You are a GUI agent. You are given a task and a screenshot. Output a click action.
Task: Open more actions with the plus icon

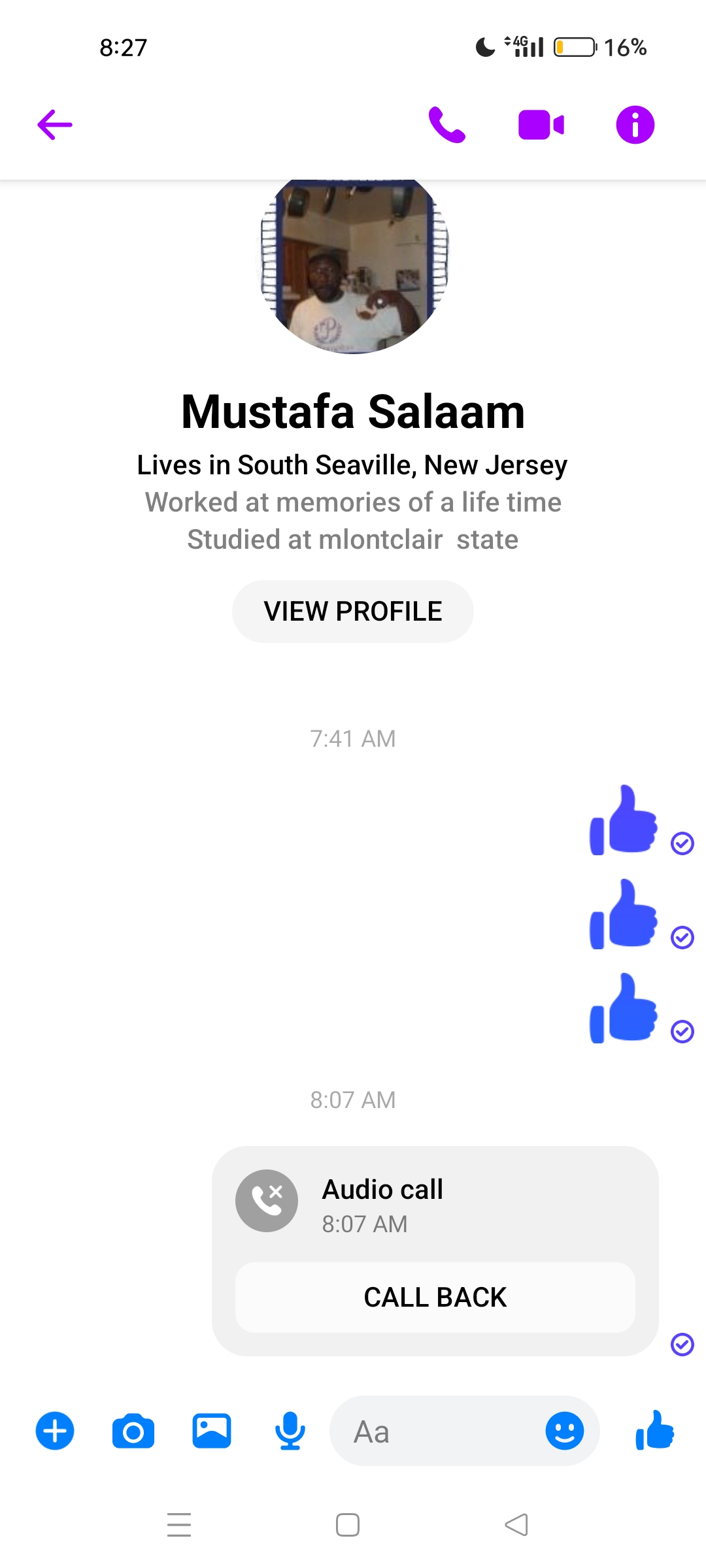tap(55, 1431)
